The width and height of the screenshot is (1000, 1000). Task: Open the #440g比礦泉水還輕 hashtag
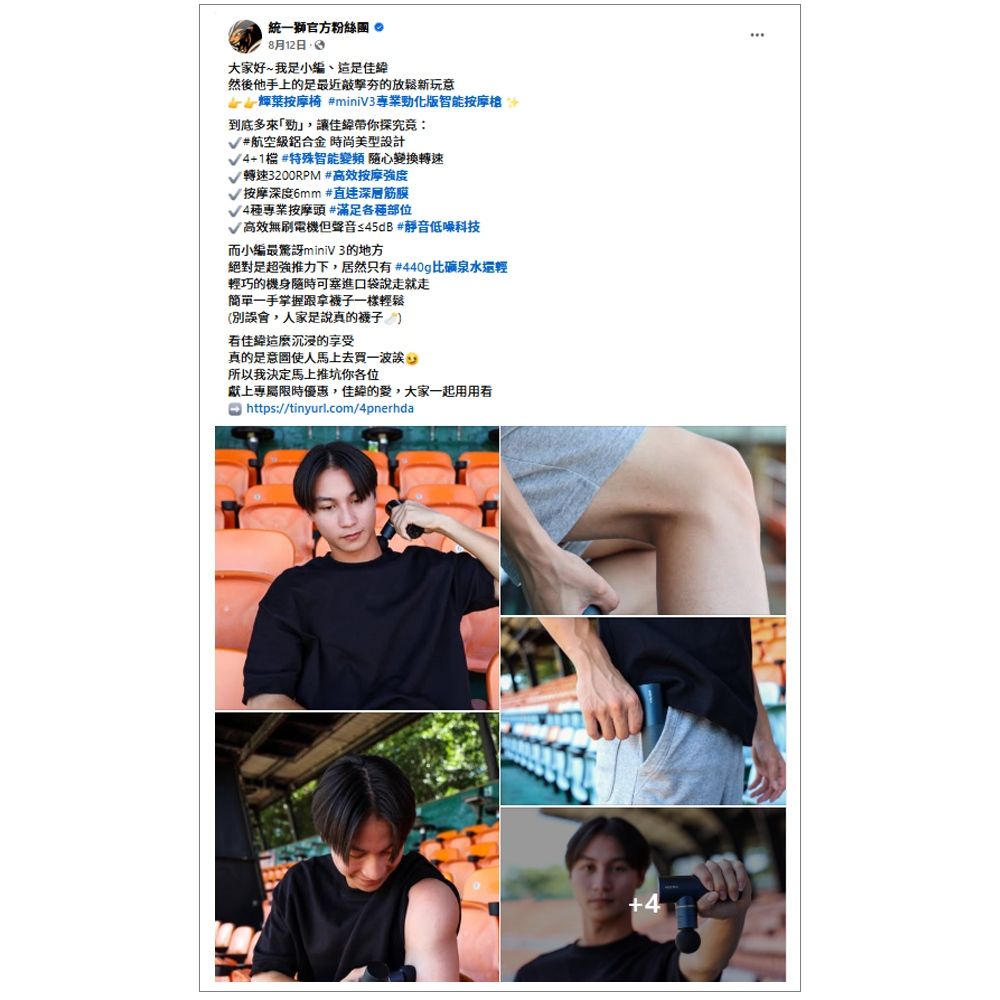pyautogui.click(x=451, y=267)
